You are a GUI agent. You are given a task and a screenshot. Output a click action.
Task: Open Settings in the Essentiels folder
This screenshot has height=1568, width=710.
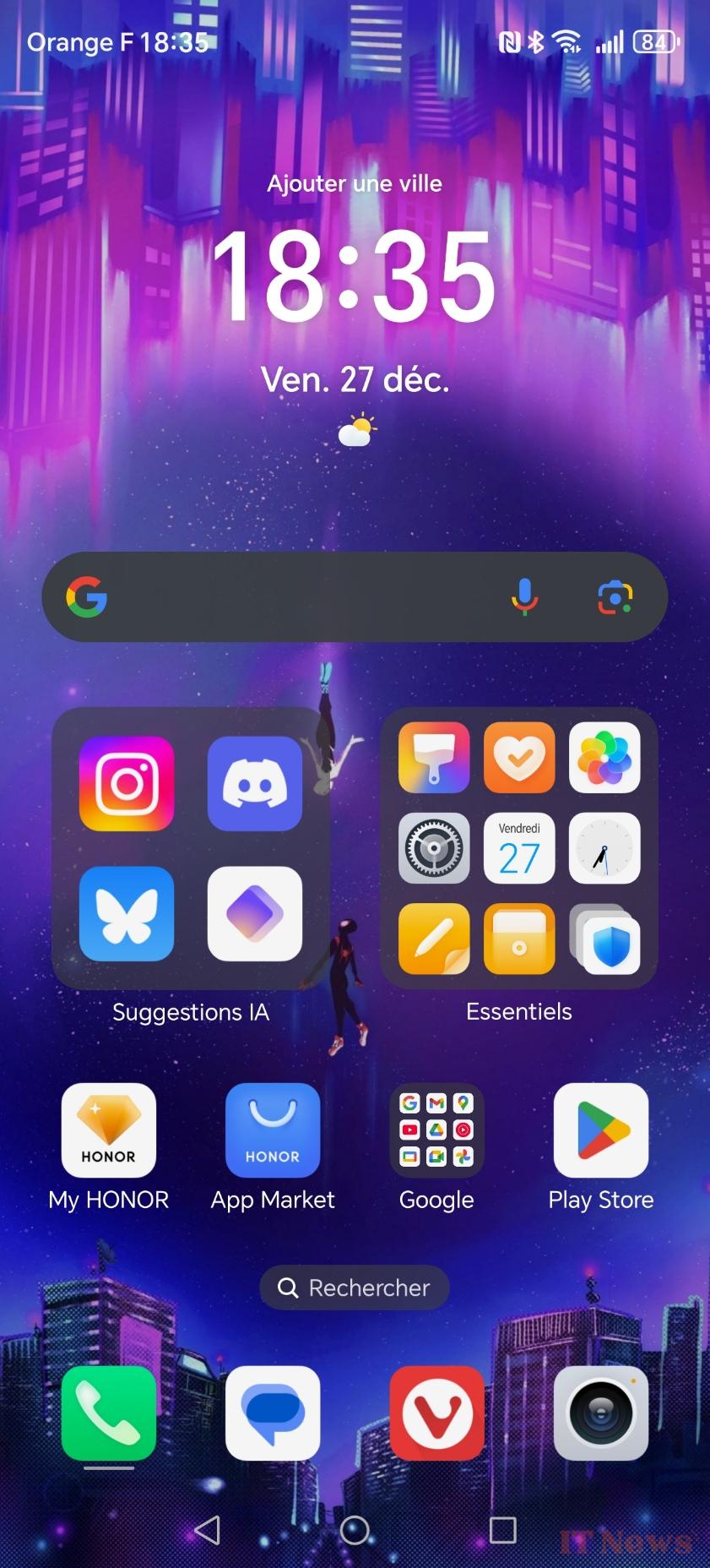click(434, 848)
